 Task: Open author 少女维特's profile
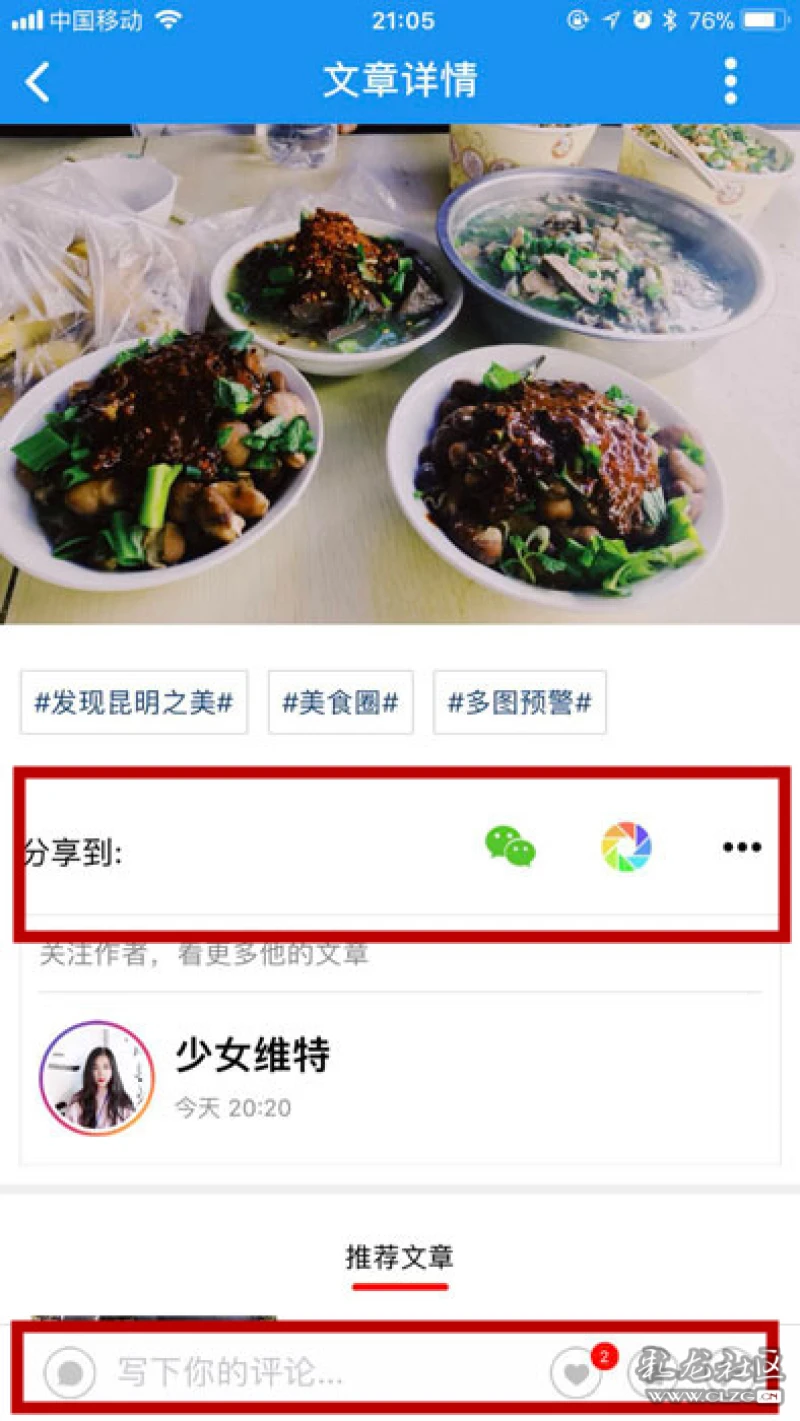[x=97, y=1077]
